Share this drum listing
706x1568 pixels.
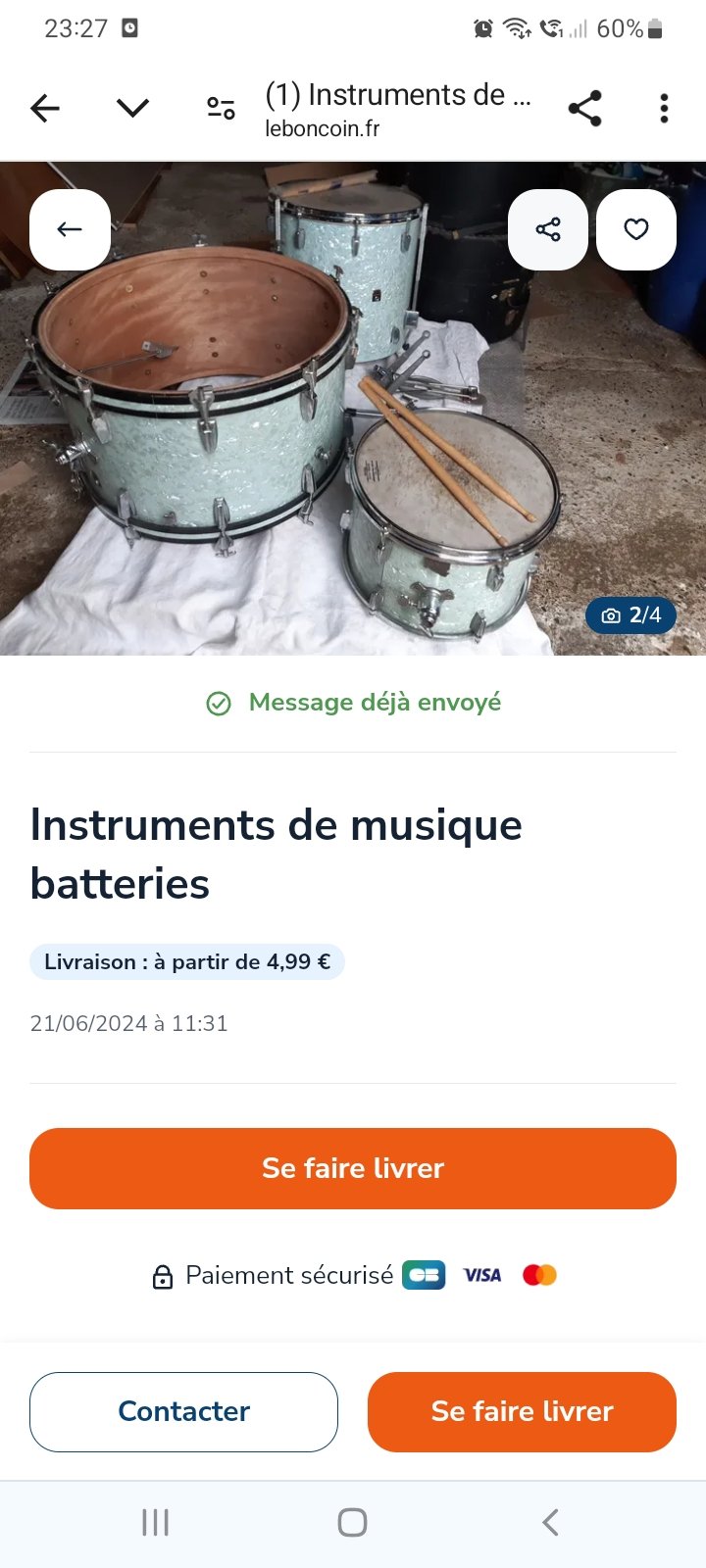coord(548,229)
